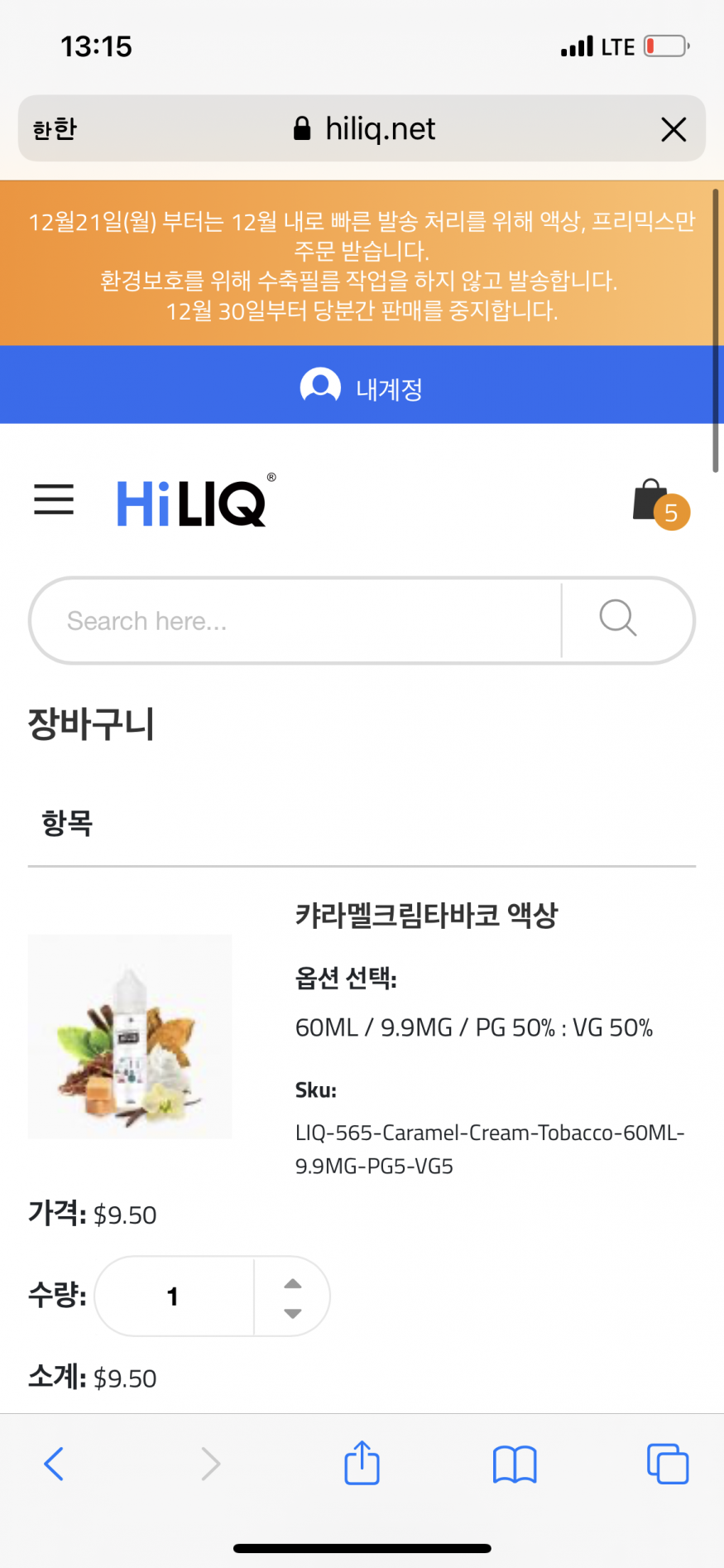Tap the hiliq.net address bar
The width and height of the screenshot is (724, 1568).
pyautogui.click(x=364, y=129)
